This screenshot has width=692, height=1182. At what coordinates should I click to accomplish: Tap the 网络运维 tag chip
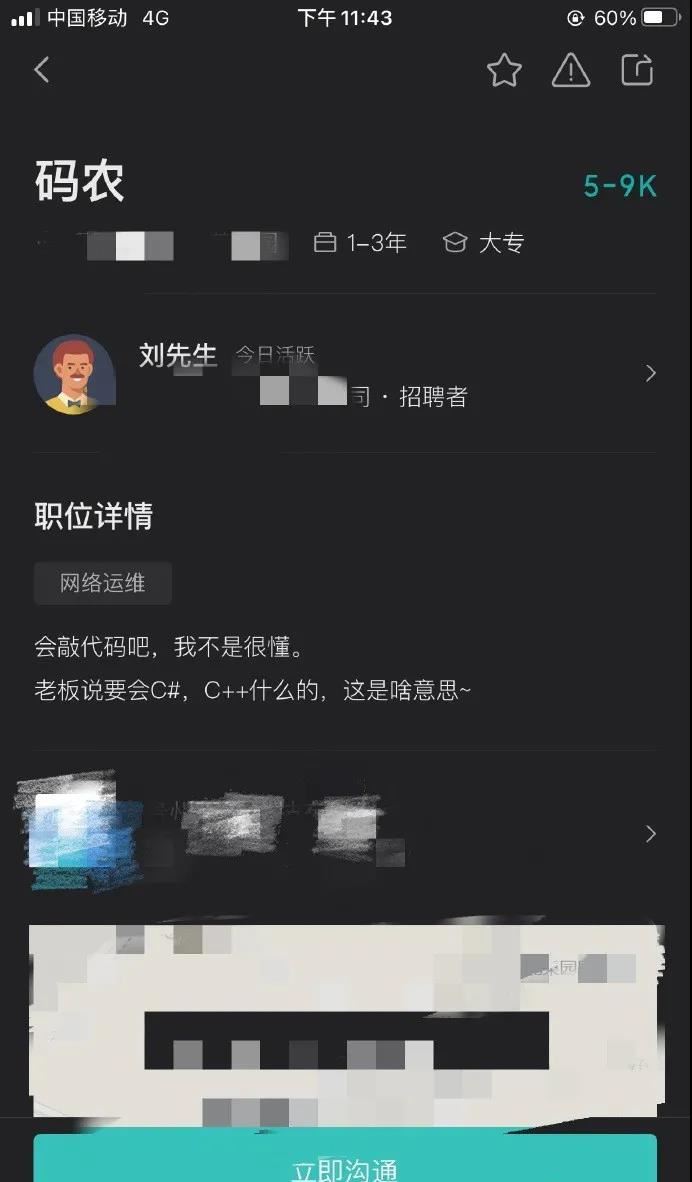103,584
